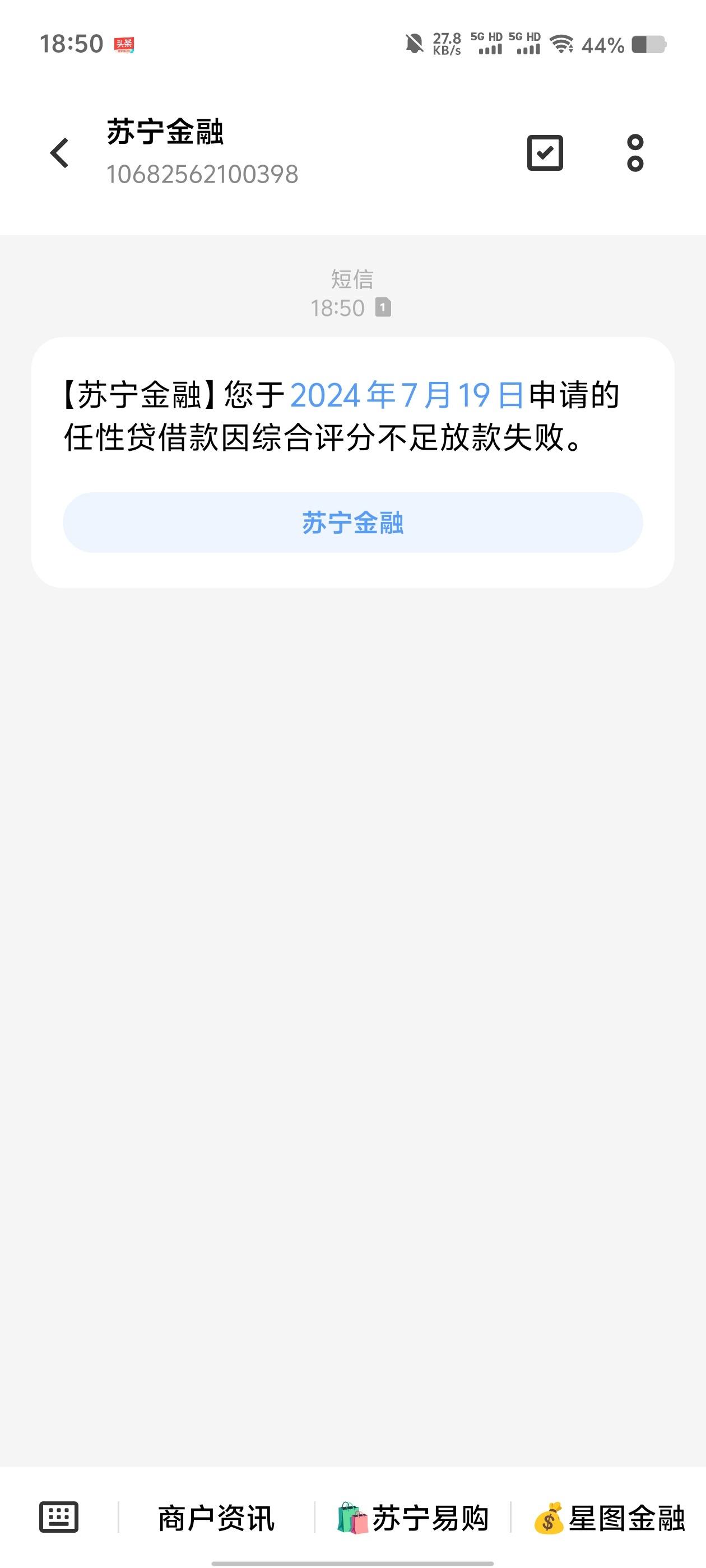Switch to the keyboard input
The image size is (706, 1568).
click(58, 1517)
